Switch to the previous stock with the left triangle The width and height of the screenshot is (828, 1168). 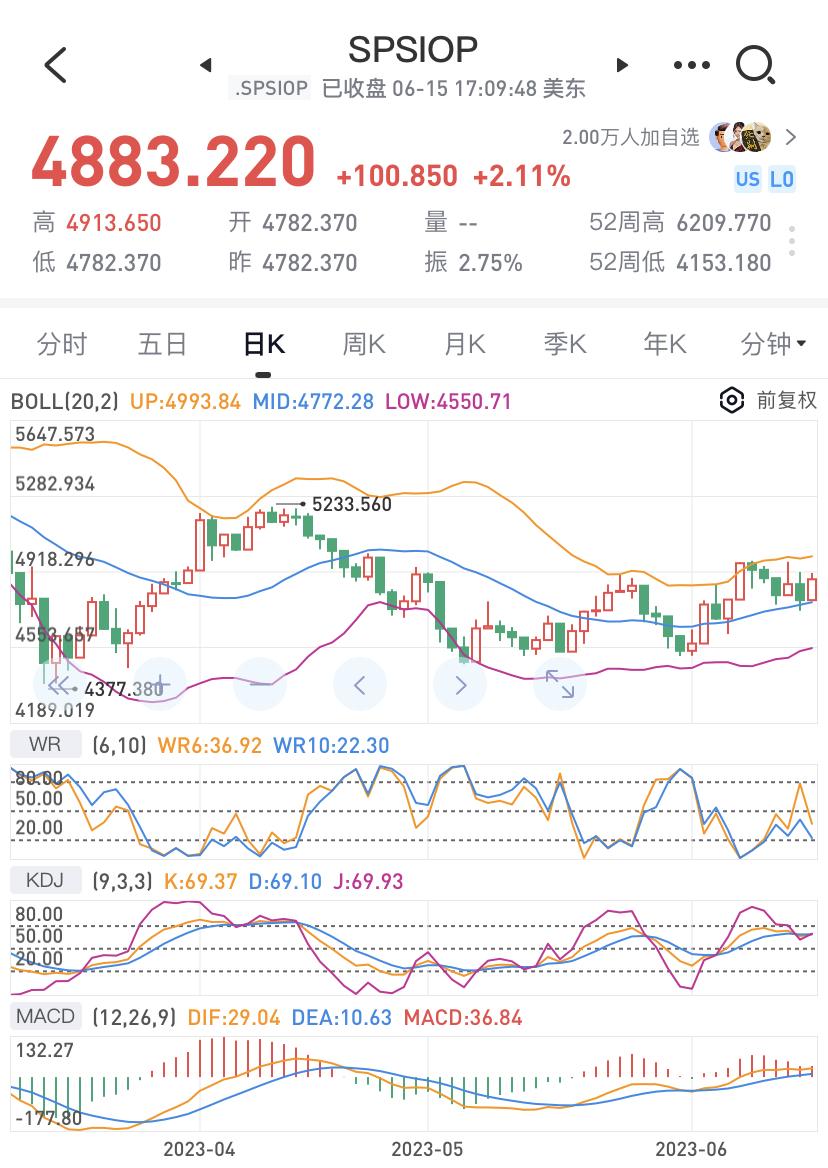[x=206, y=65]
